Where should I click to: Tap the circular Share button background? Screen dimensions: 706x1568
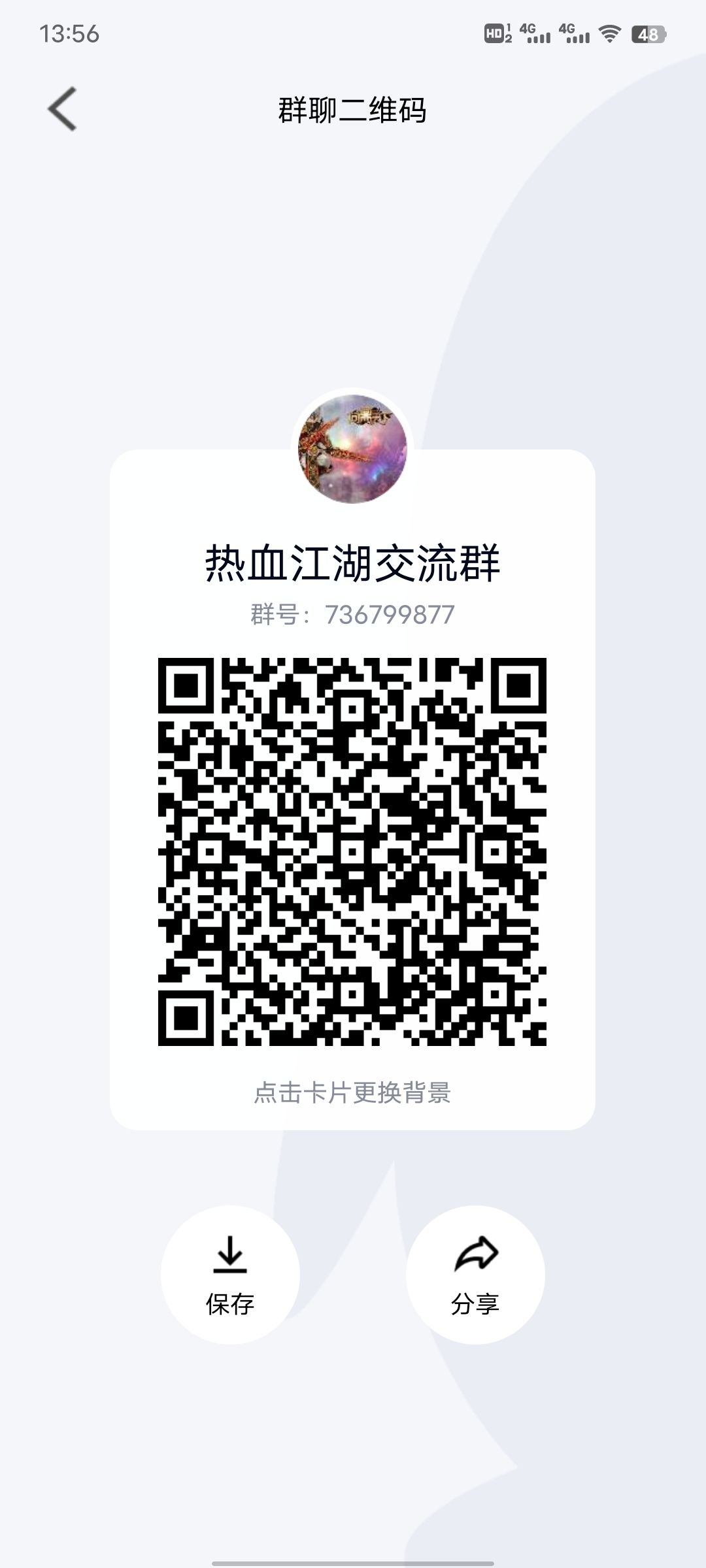(x=476, y=1274)
